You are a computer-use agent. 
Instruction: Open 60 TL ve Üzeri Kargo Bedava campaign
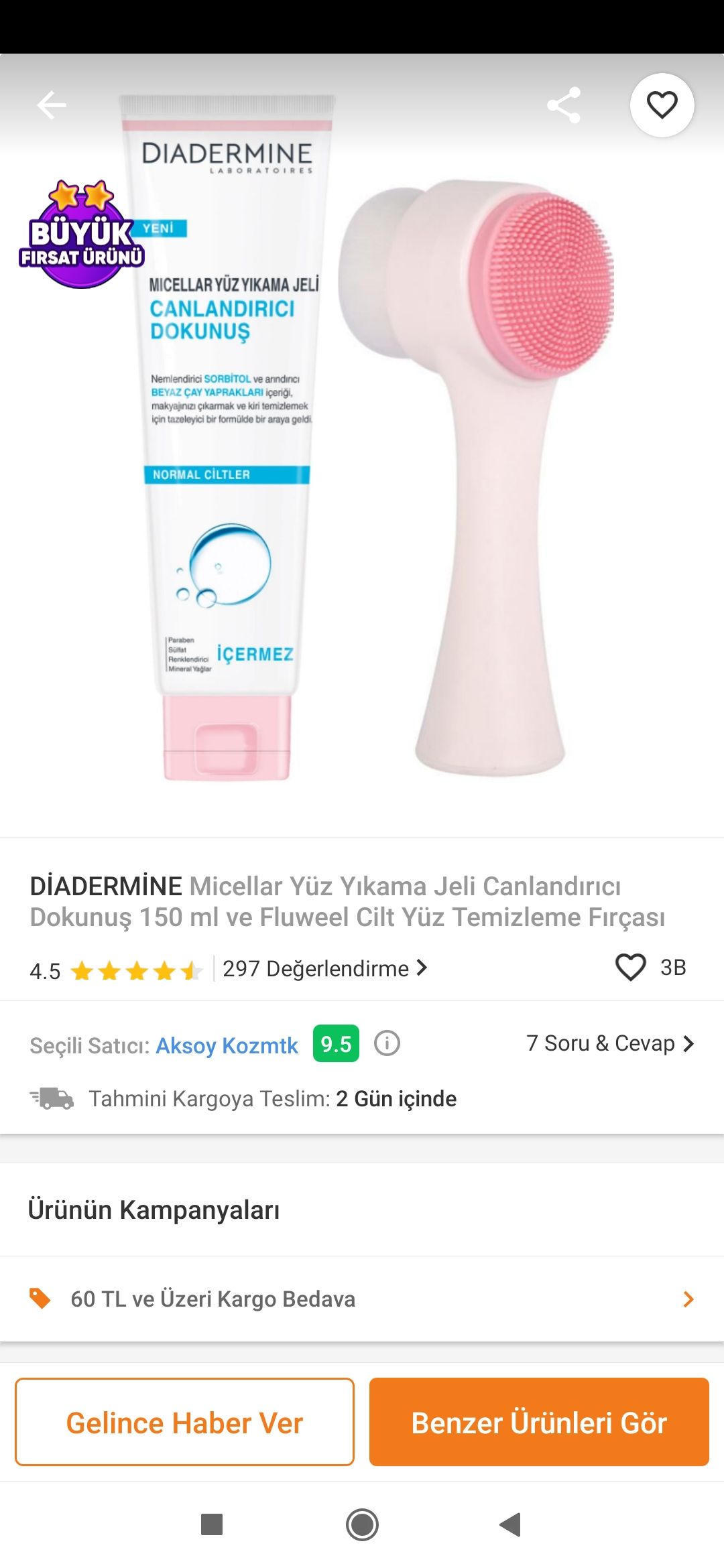[362, 1299]
